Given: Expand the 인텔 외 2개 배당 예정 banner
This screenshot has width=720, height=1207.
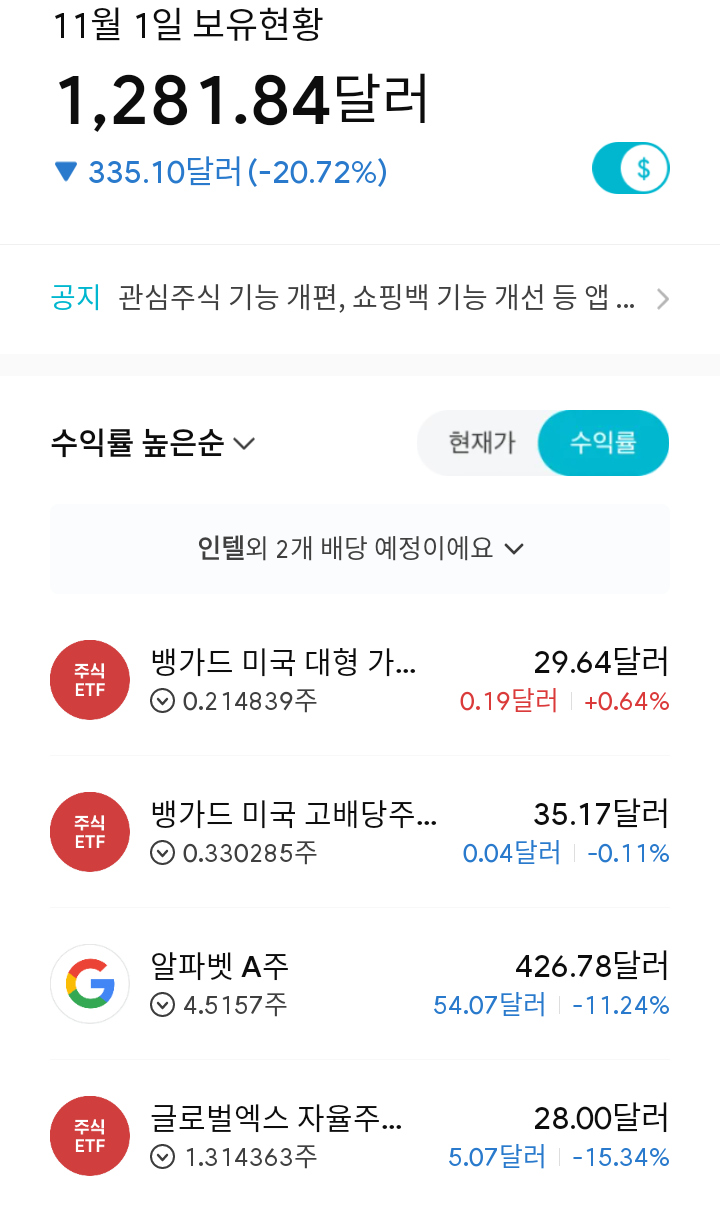Looking at the screenshot, I should pos(360,548).
